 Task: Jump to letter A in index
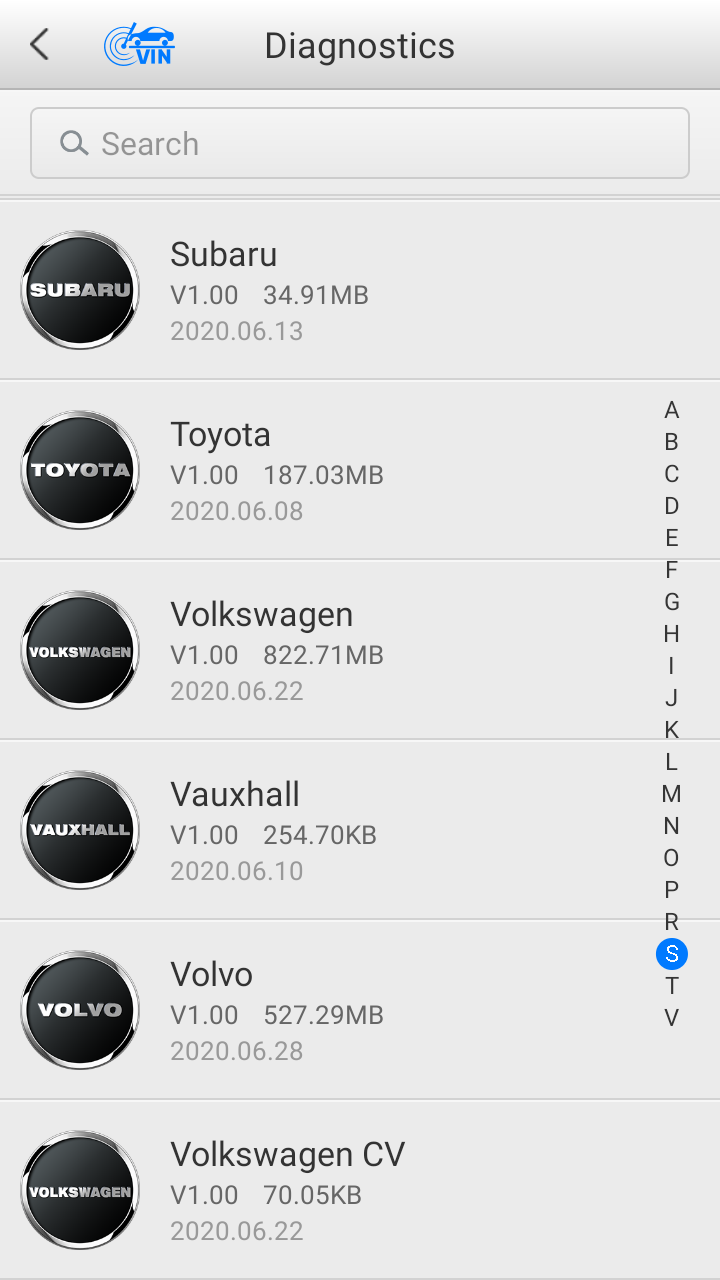[672, 410]
